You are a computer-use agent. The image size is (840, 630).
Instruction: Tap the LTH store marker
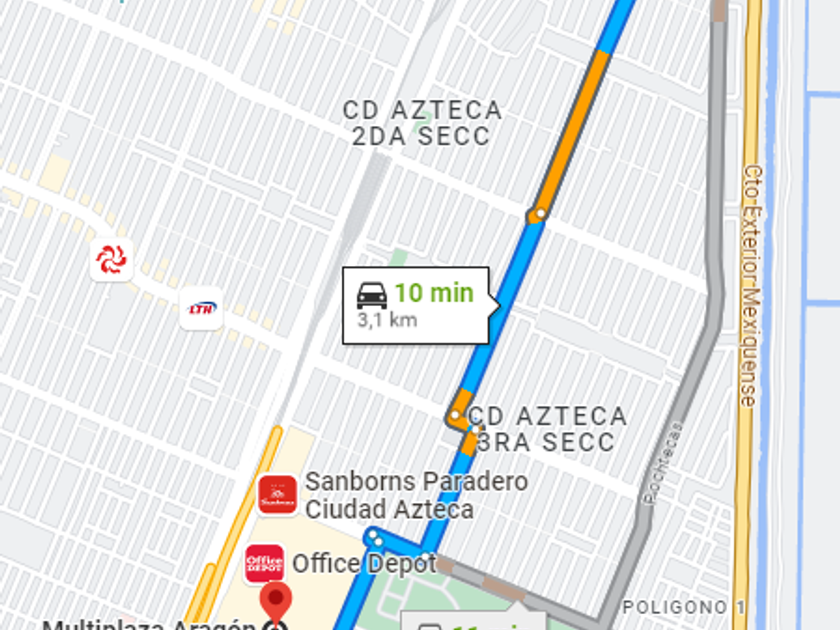201,308
